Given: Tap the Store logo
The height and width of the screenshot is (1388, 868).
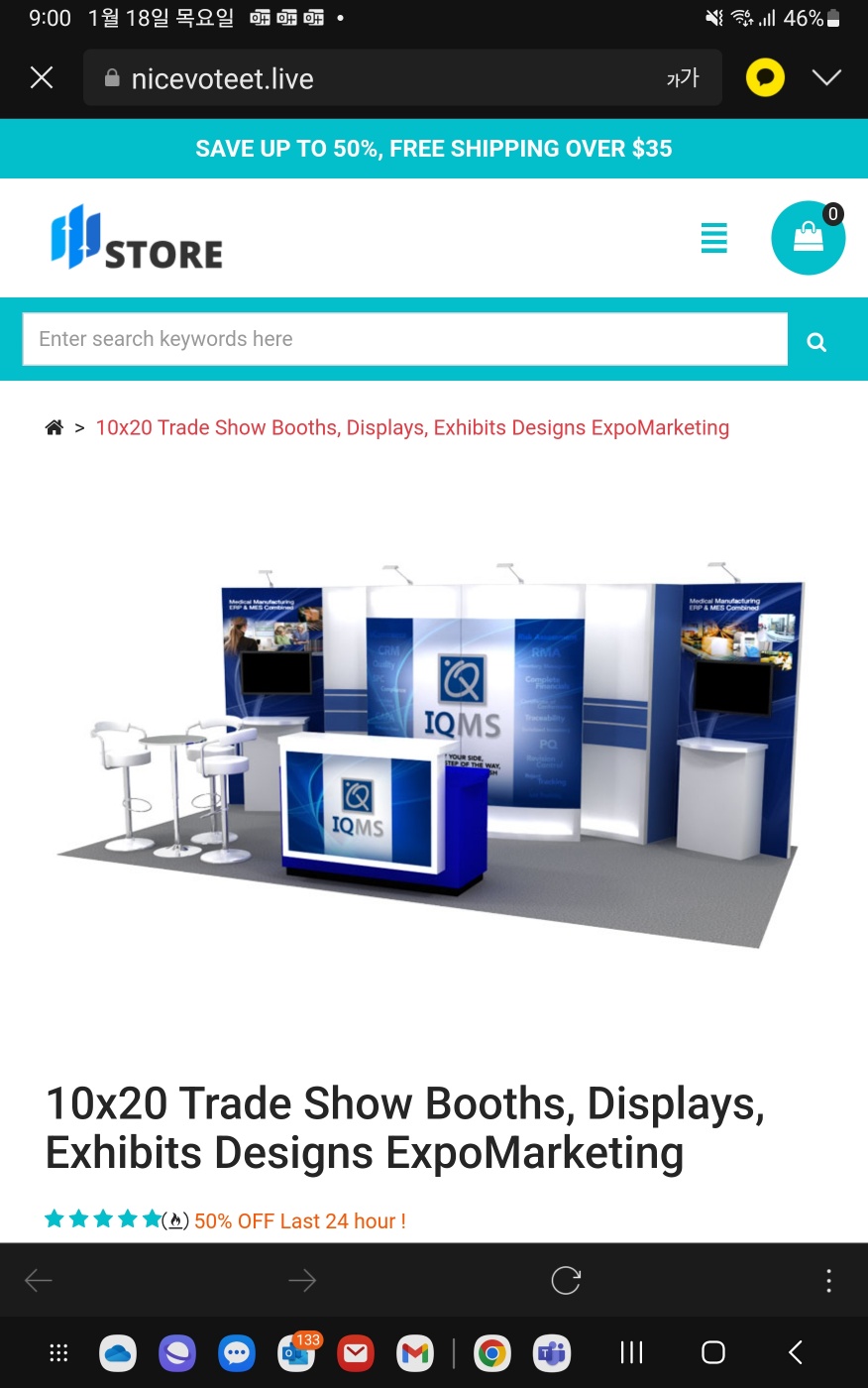Looking at the screenshot, I should pos(137,238).
